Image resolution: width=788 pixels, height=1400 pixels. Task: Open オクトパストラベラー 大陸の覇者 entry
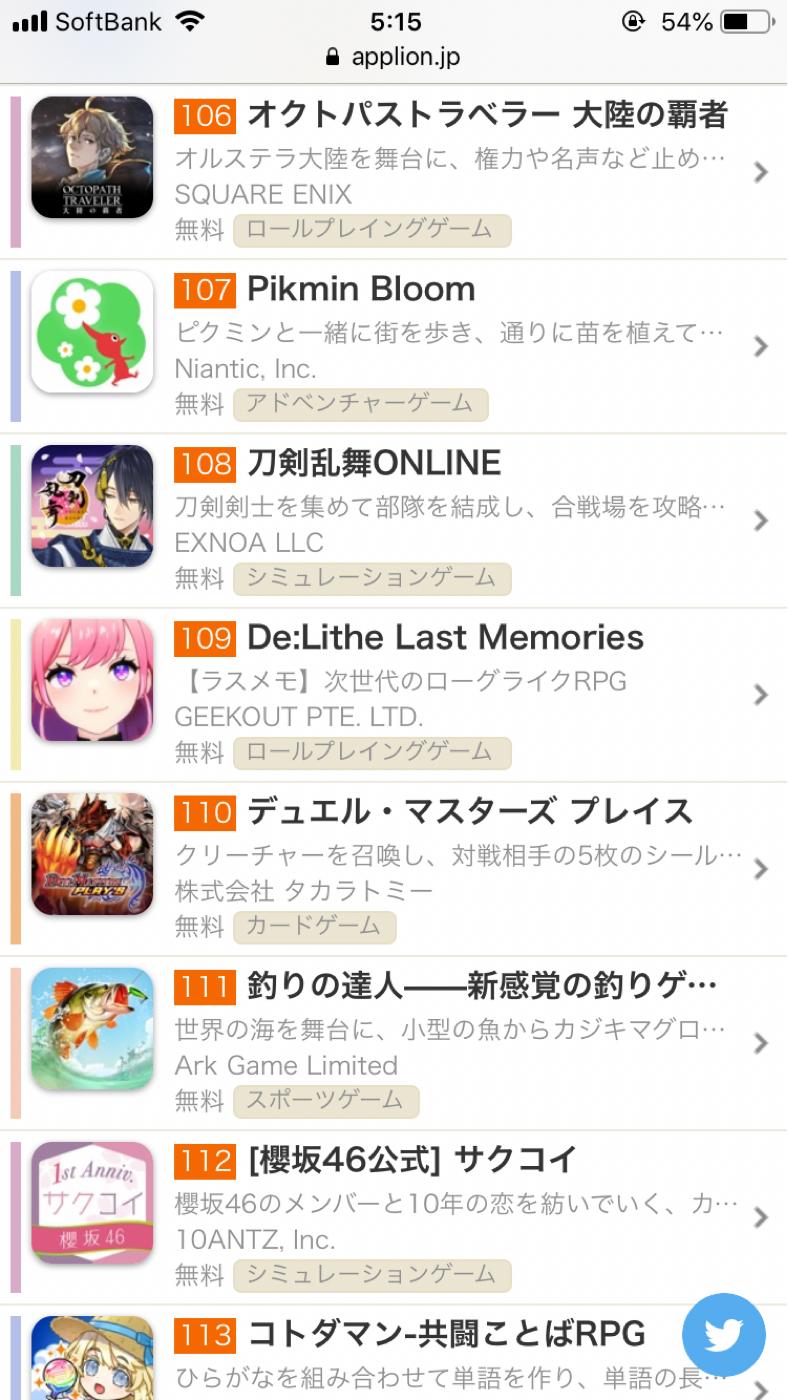[x=486, y=116]
